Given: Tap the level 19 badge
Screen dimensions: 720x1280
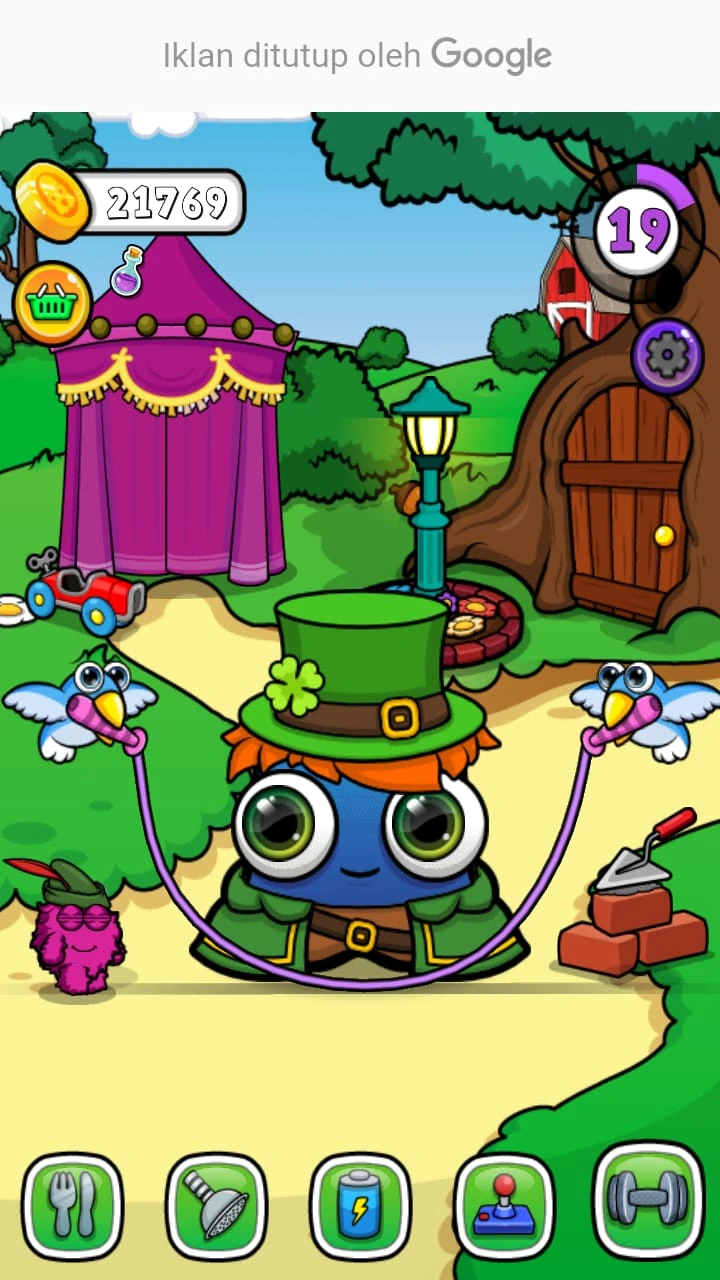Looking at the screenshot, I should click(x=638, y=231).
